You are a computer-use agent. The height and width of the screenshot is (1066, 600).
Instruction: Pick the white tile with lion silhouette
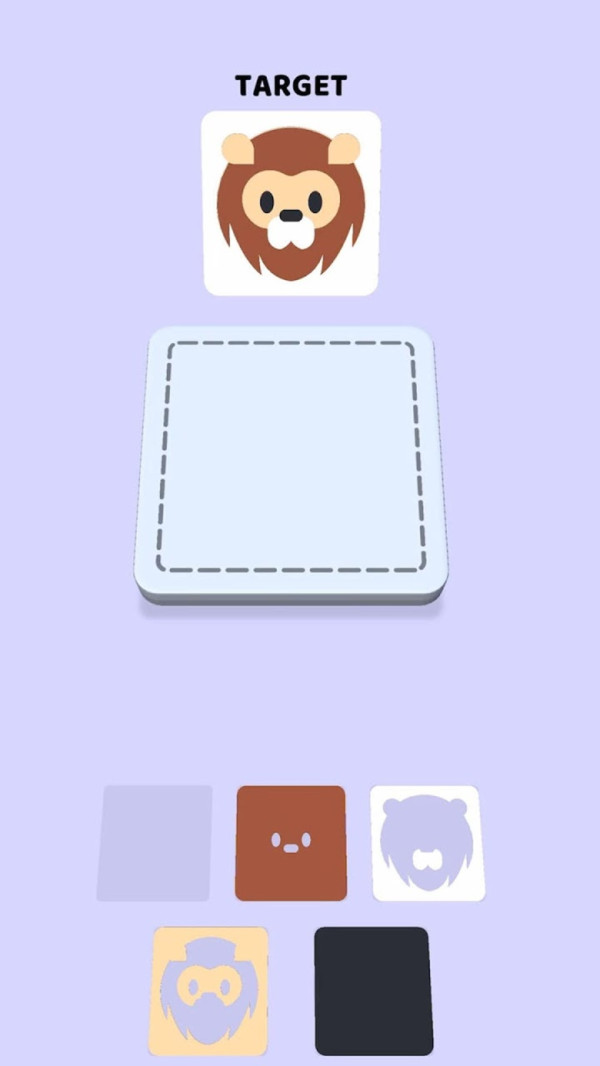coord(427,843)
